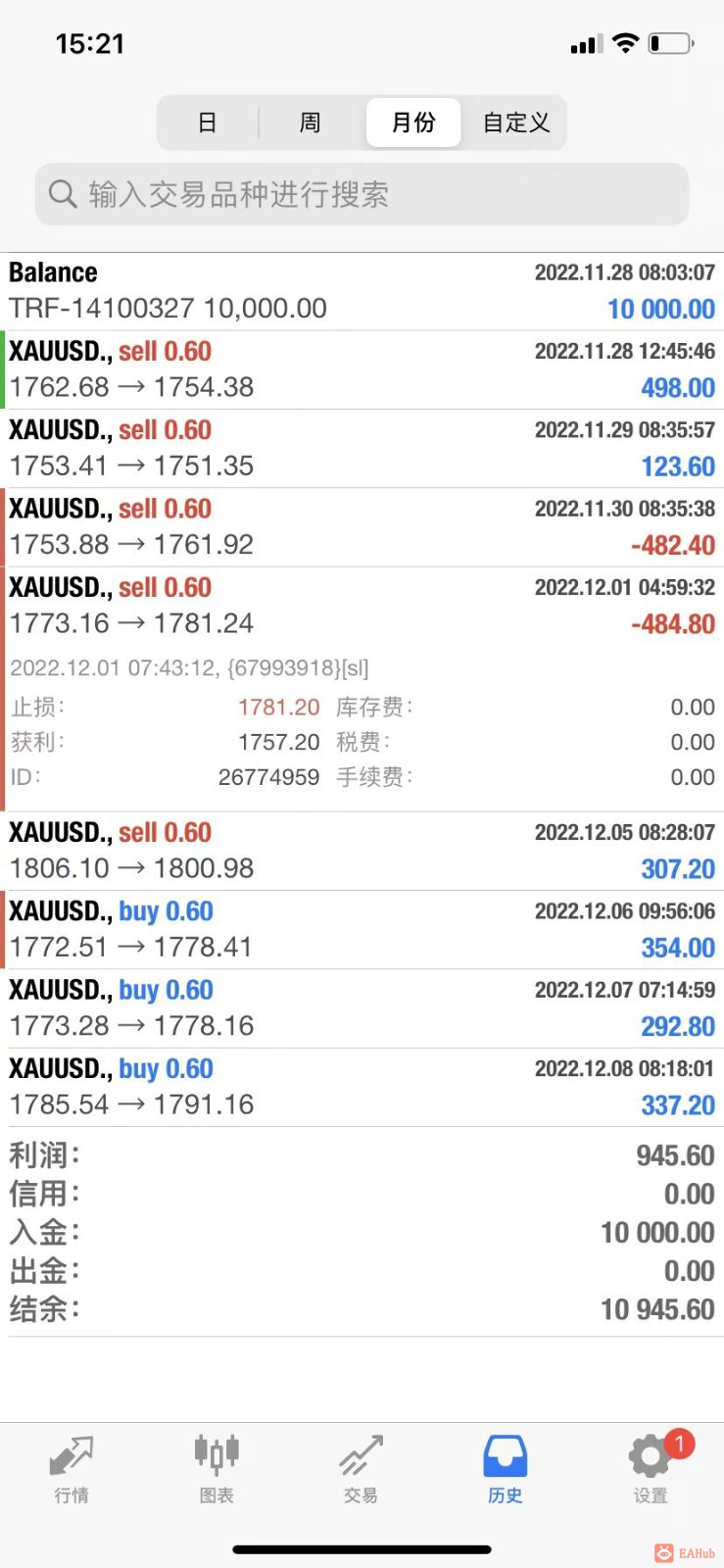Select the 周 (week) period tab
Screen dimensions: 724x1568
310,122
